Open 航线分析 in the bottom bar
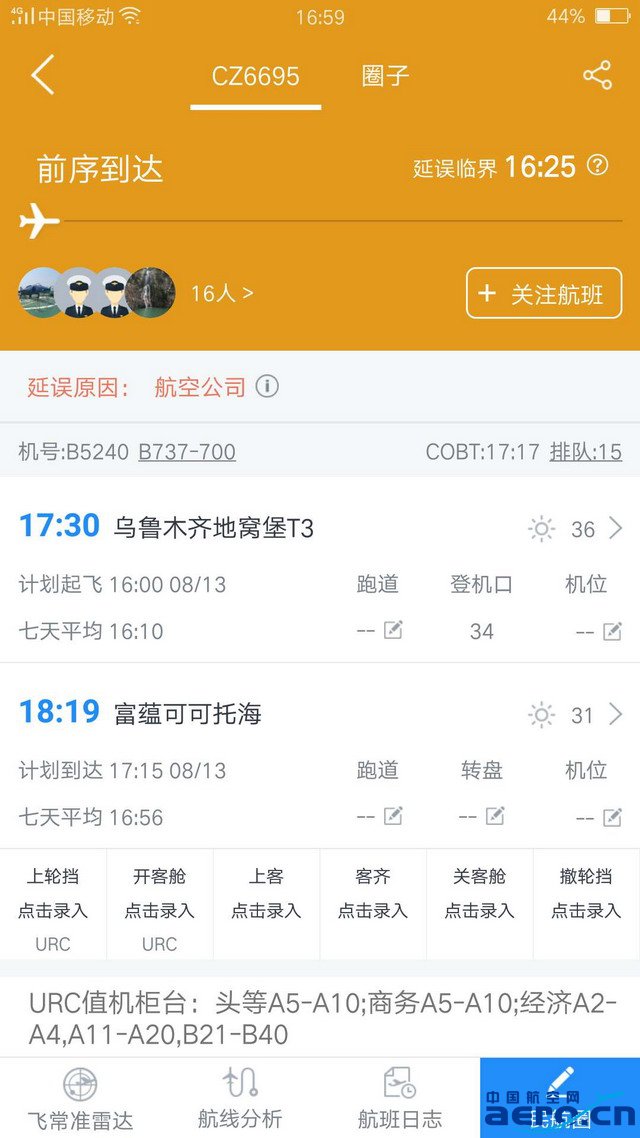The image size is (640, 1138). click(x=240, y=1099)
